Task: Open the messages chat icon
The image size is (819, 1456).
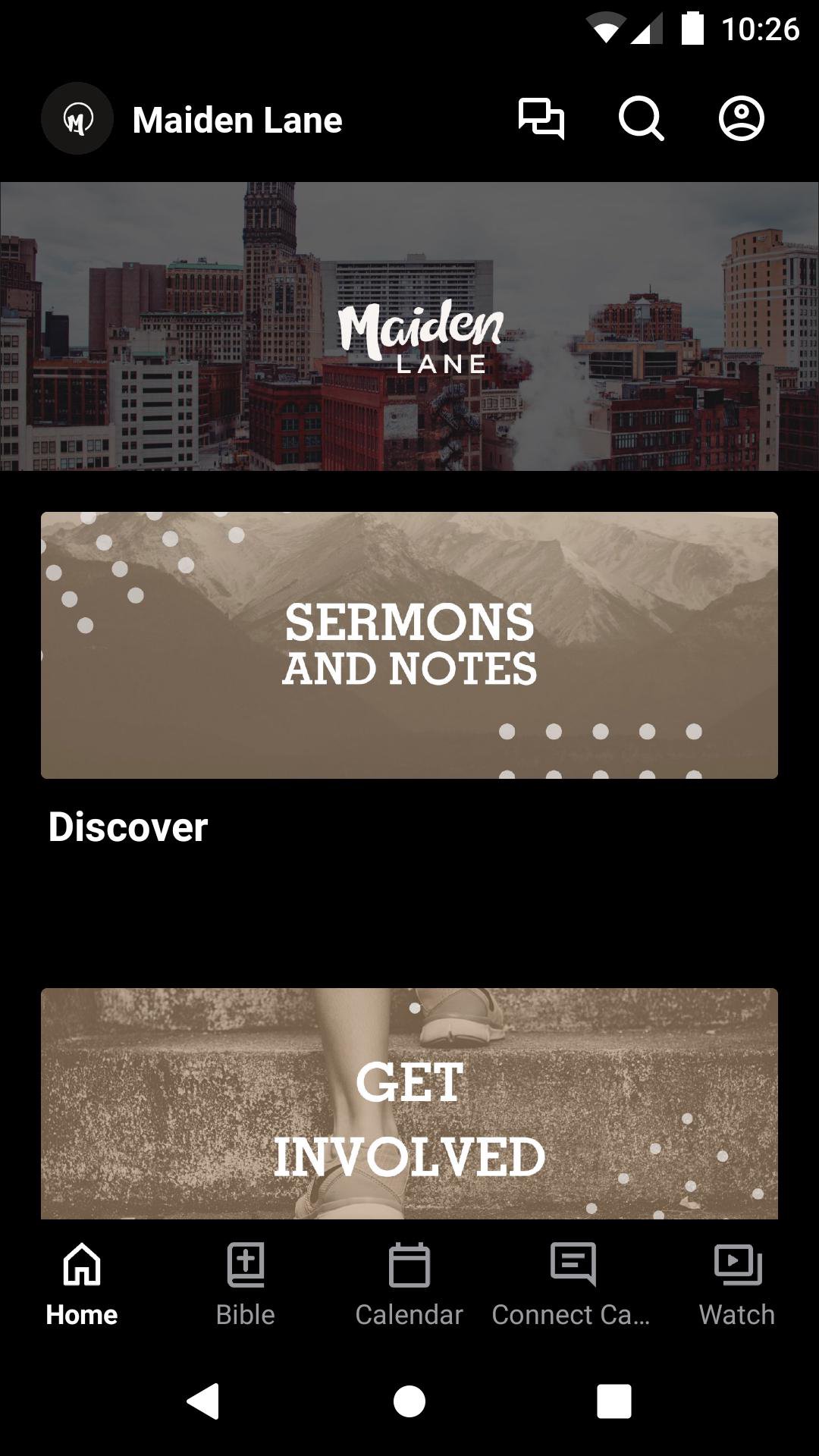Action: pos(541,119)
